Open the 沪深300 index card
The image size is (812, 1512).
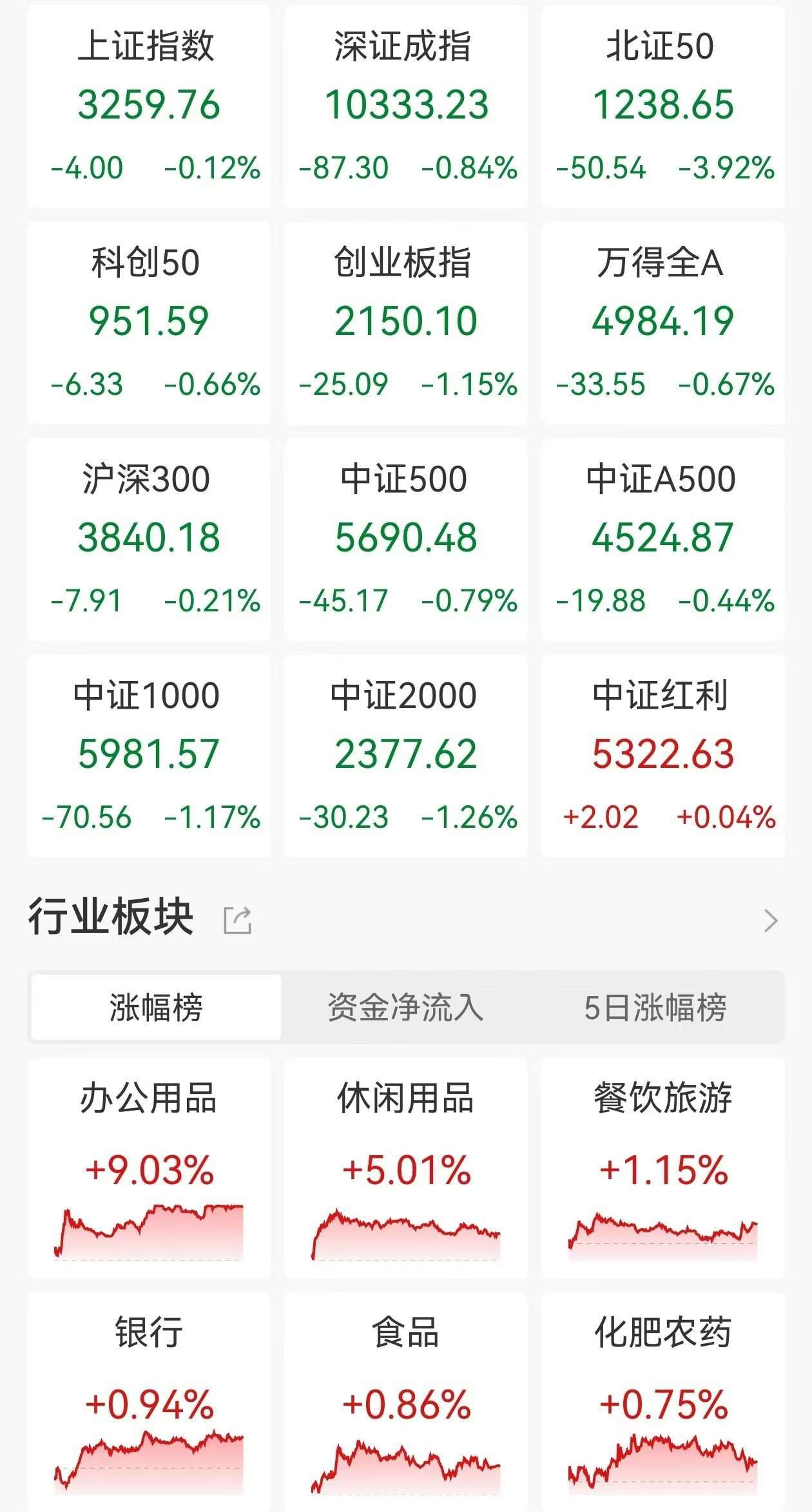pyautogui.click(x=149, y=539)
